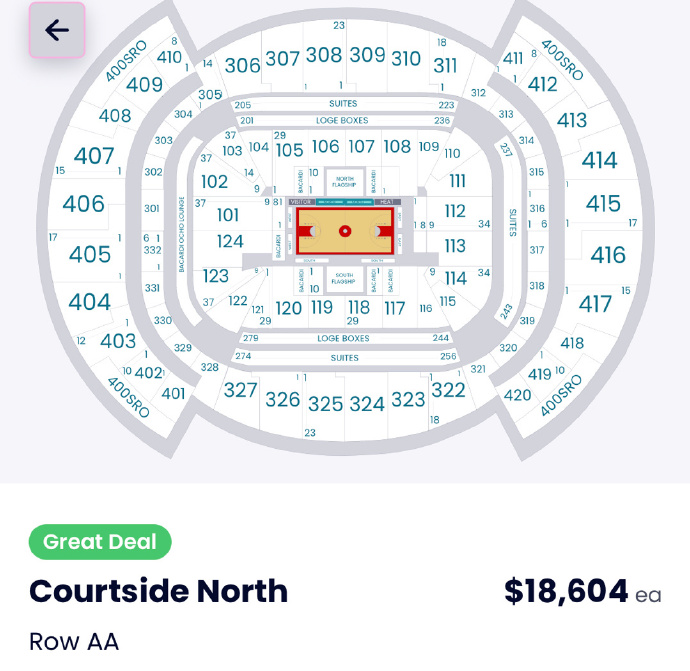Select section 311 on the map
Screen dimensions: 690x671
pyautogui.click(x=445, y=66)
